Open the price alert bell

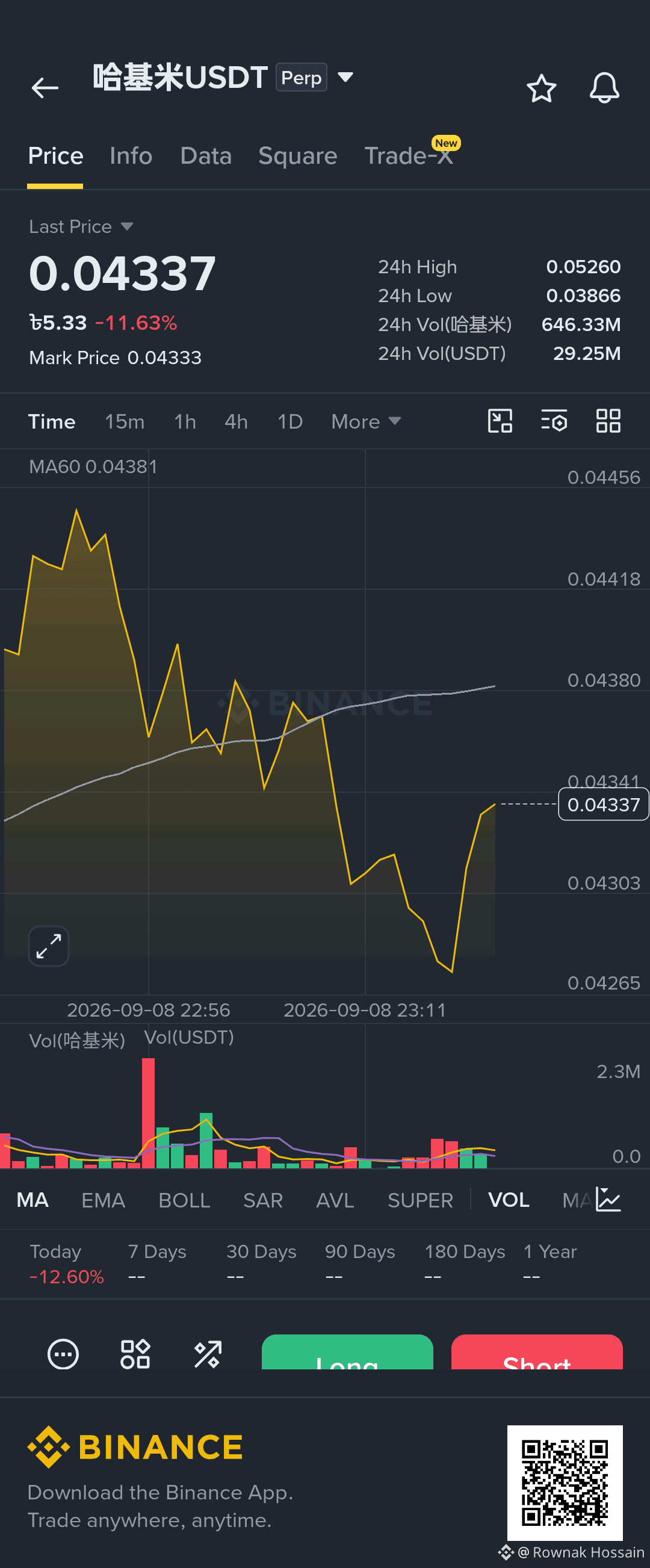pos(604,88)
